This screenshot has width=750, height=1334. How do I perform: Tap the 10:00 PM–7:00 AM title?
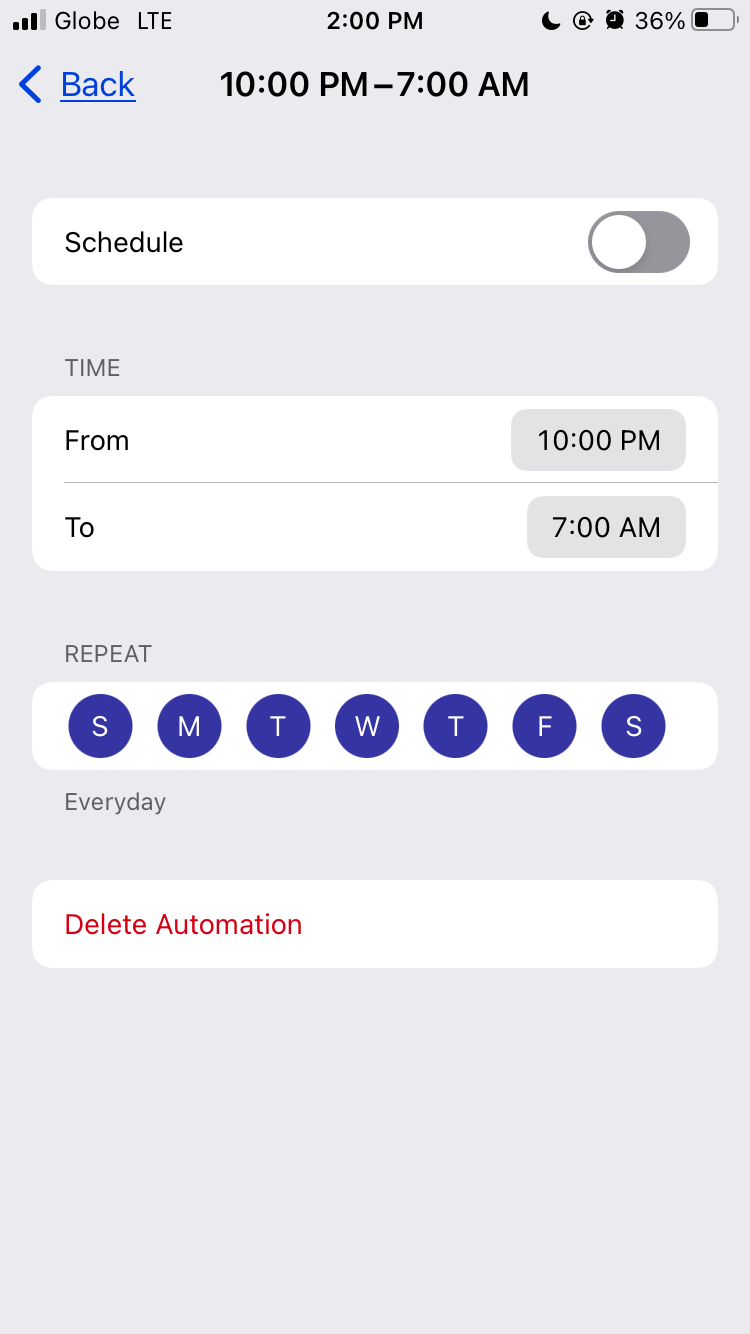375,84
